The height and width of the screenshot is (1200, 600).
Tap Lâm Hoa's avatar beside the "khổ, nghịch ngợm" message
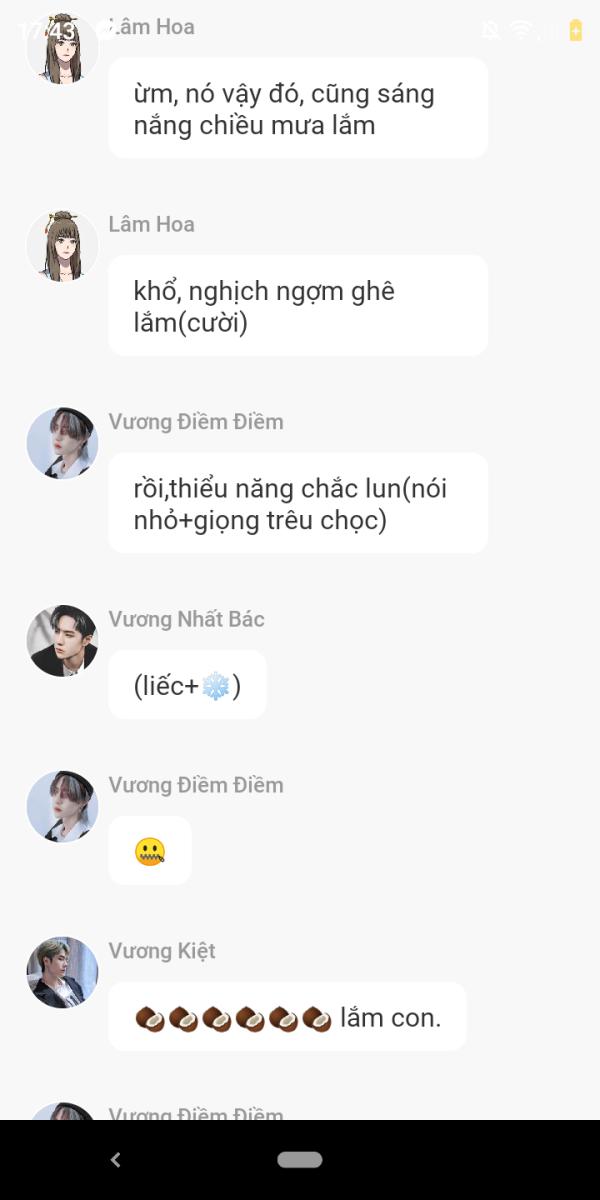point(62,246)
